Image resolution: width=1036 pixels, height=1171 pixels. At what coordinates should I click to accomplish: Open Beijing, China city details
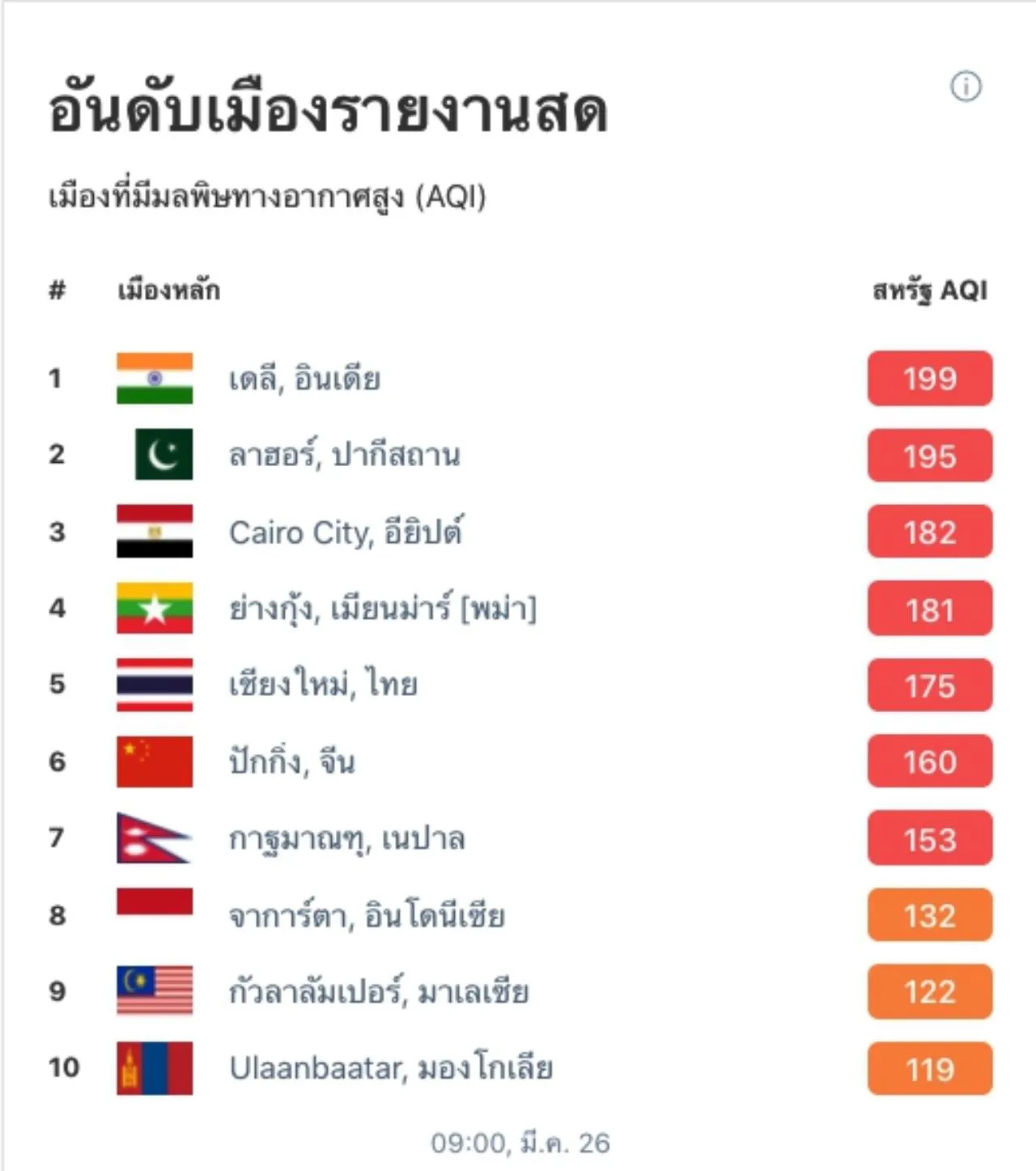point(292,762)
